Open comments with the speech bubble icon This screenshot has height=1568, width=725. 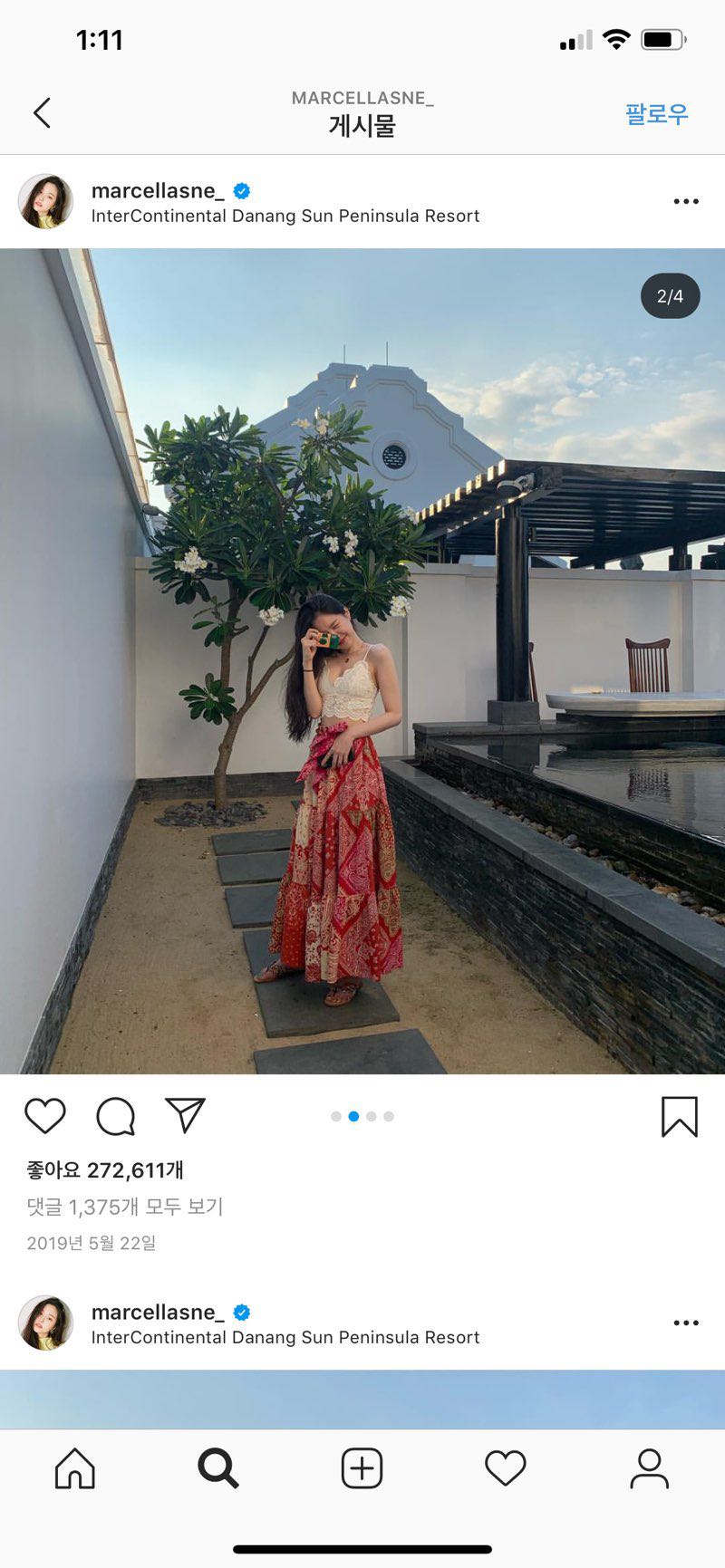coord(116,1116)
